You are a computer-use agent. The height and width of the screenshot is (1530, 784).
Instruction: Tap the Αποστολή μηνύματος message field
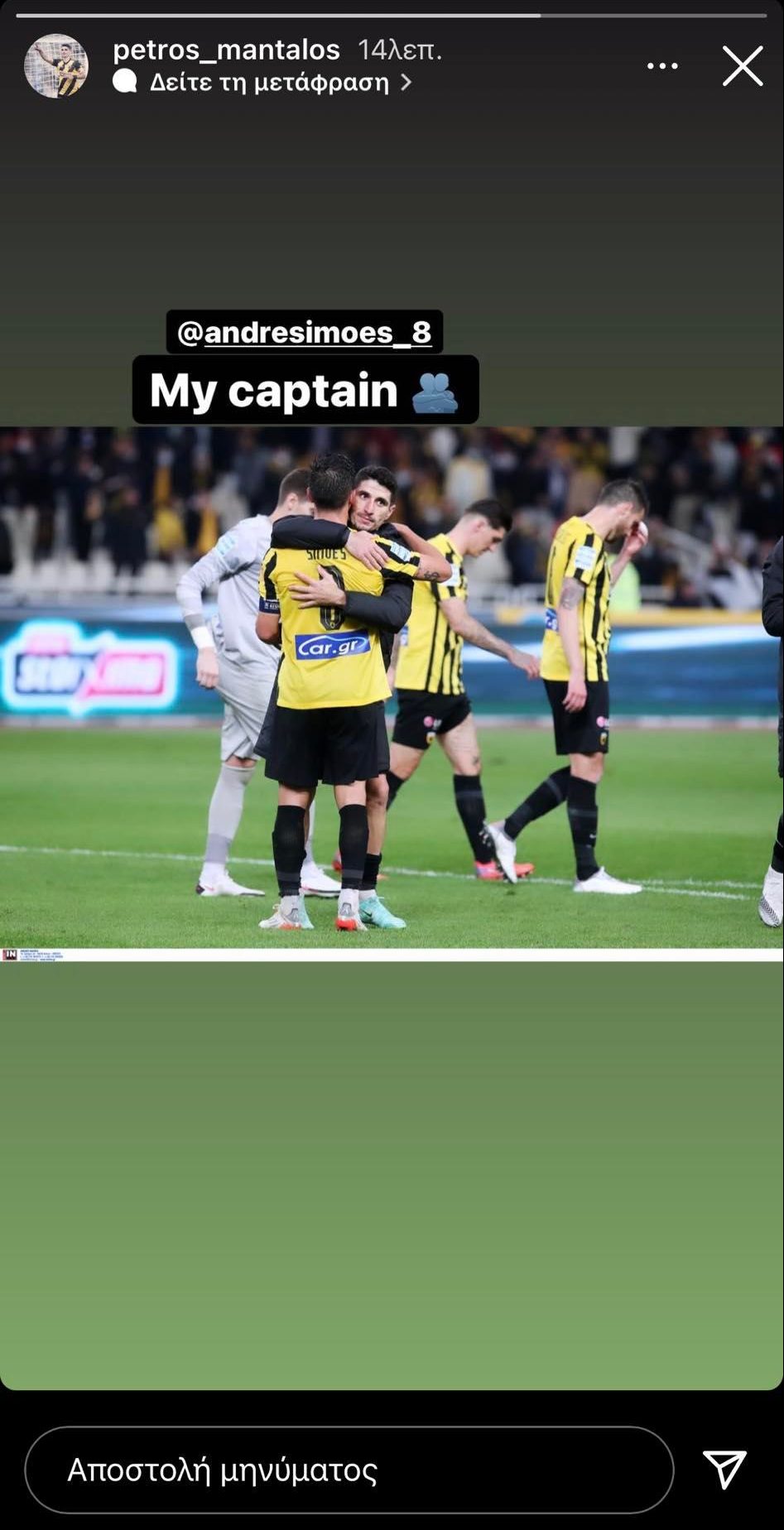tap(349, 1470)
